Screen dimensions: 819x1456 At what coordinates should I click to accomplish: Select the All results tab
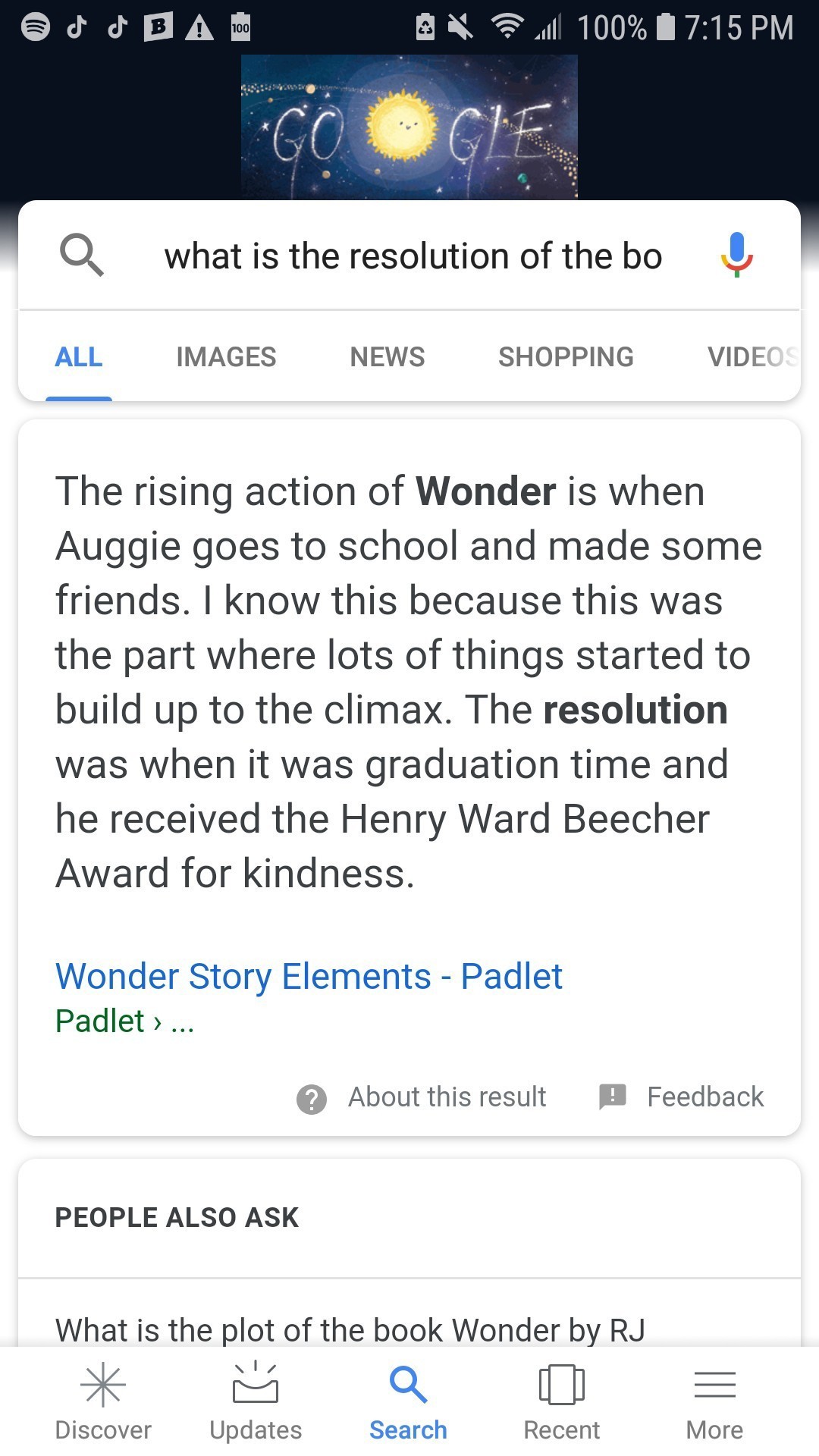coord(79,356)
